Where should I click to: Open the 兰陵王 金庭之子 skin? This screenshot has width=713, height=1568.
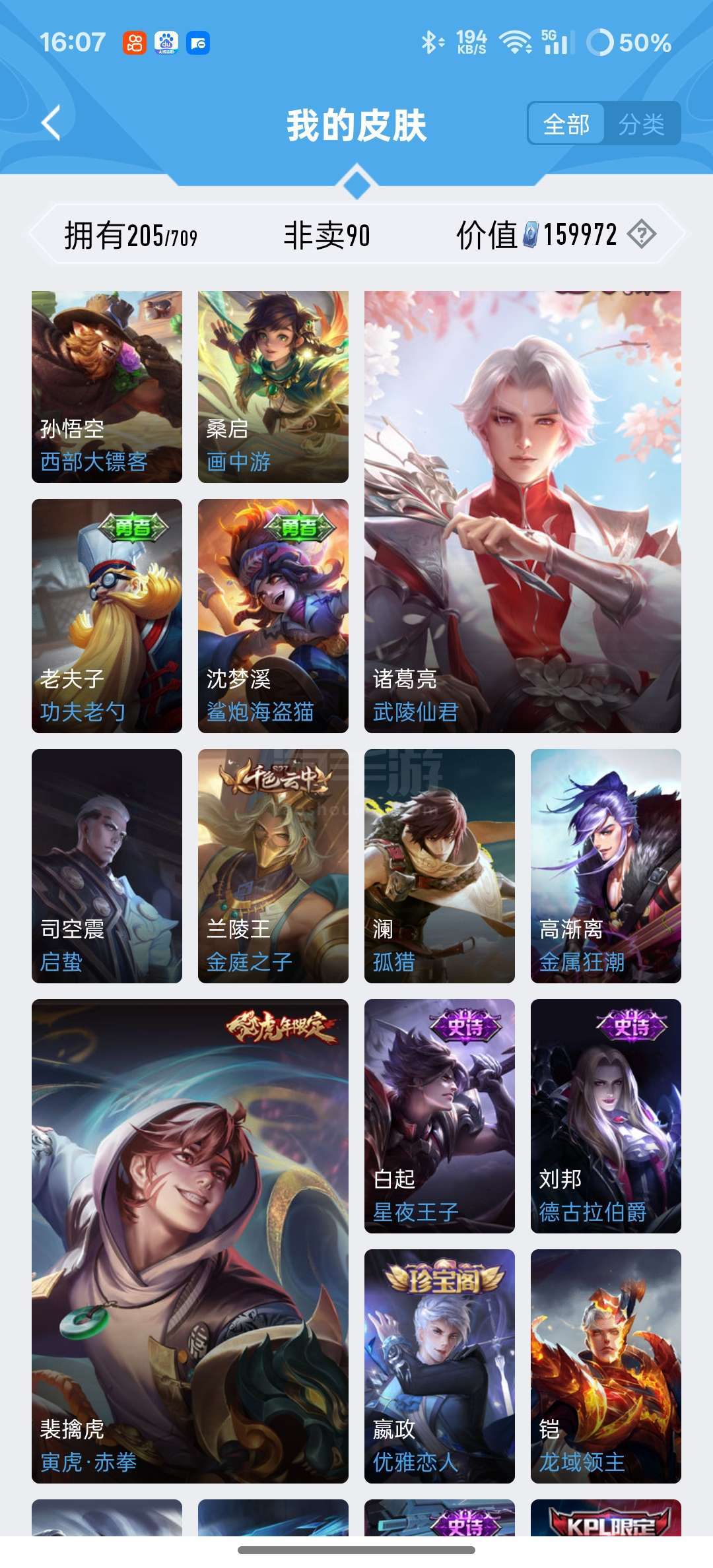pos(273,866)
